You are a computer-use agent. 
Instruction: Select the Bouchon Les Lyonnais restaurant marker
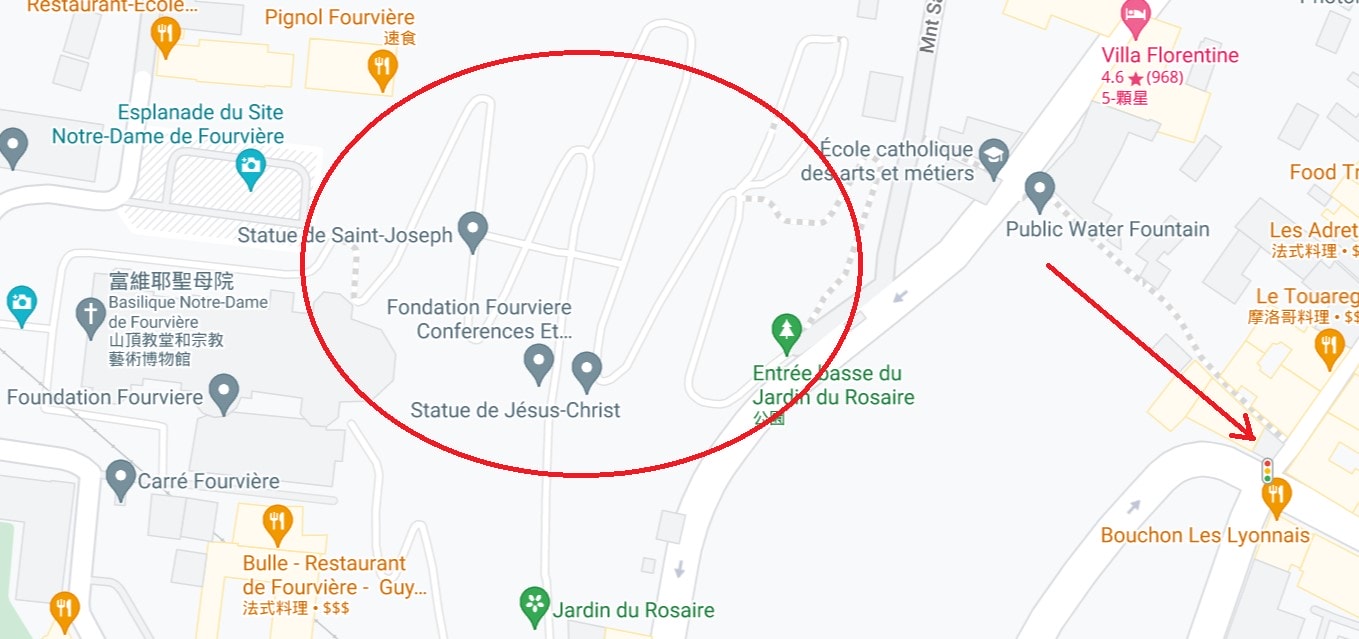pos(1277,495)
